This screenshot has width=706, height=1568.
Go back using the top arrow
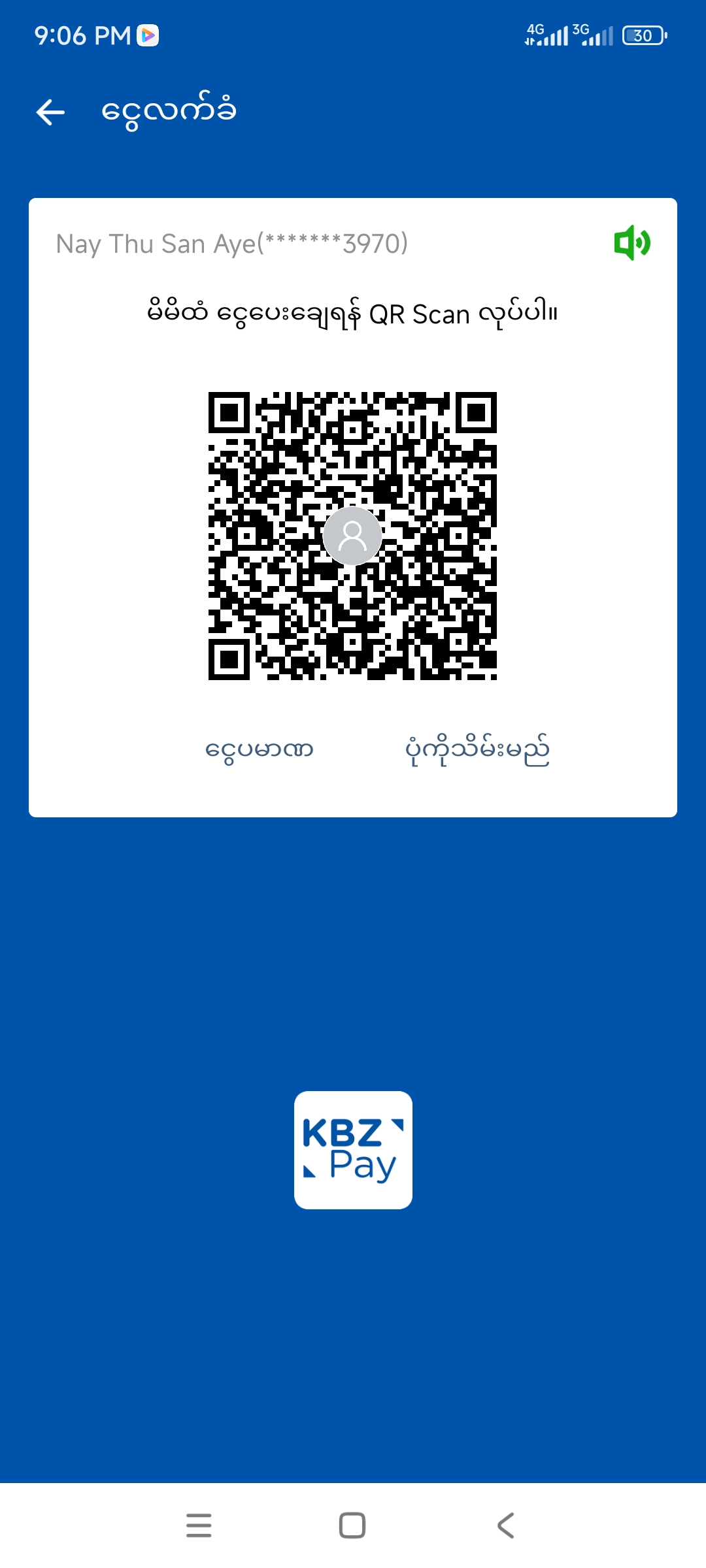pos(50,112)
